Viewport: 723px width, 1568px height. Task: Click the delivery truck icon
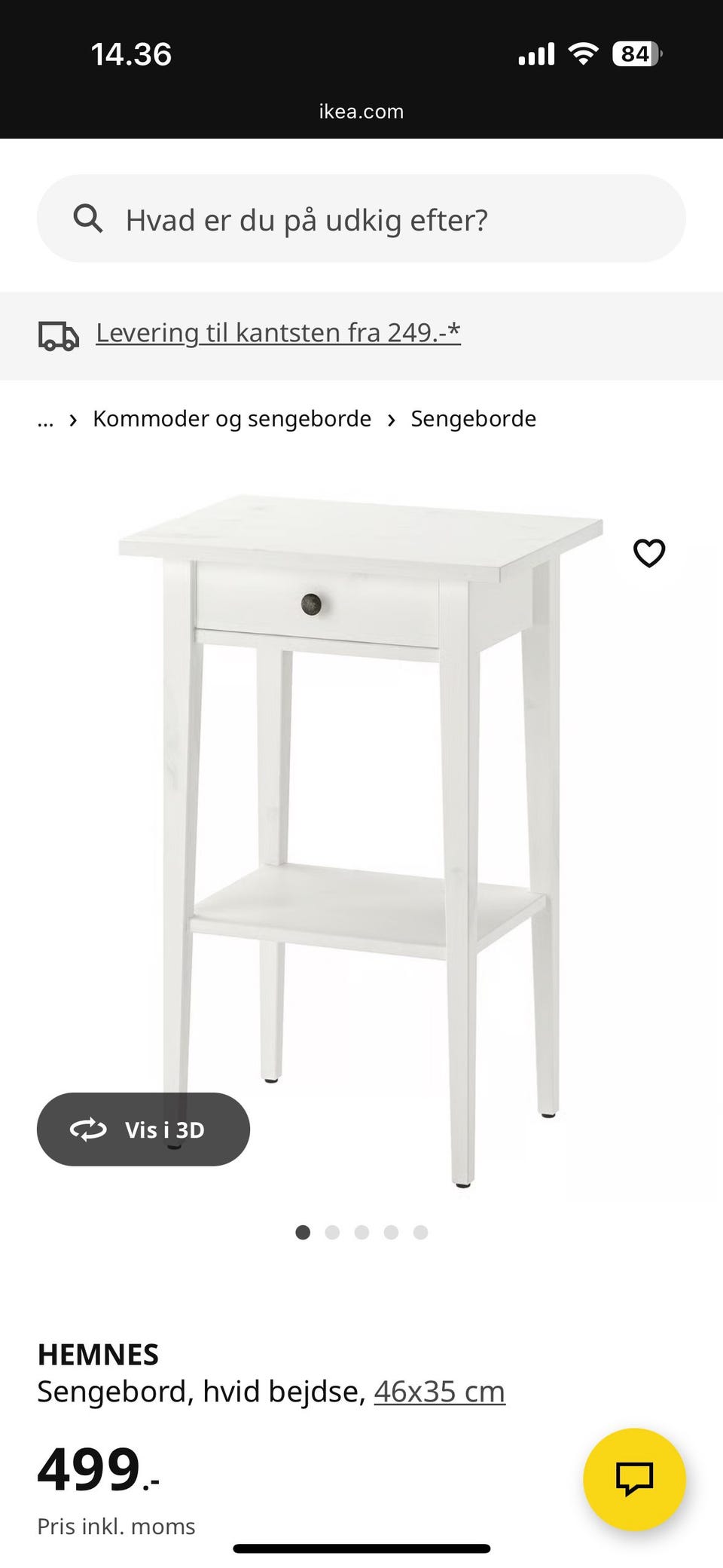[56, 335]
